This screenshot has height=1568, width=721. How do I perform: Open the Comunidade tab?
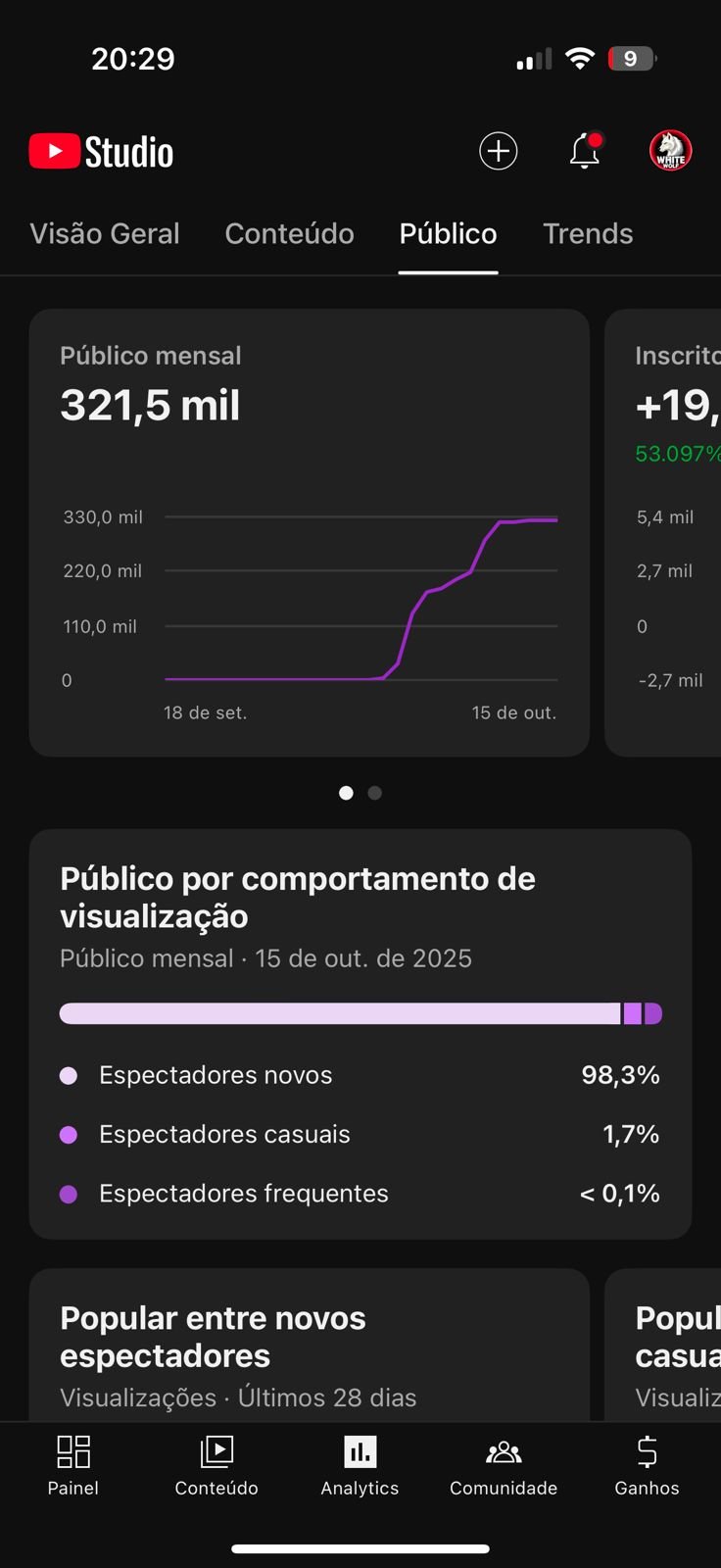point(504,1465)
